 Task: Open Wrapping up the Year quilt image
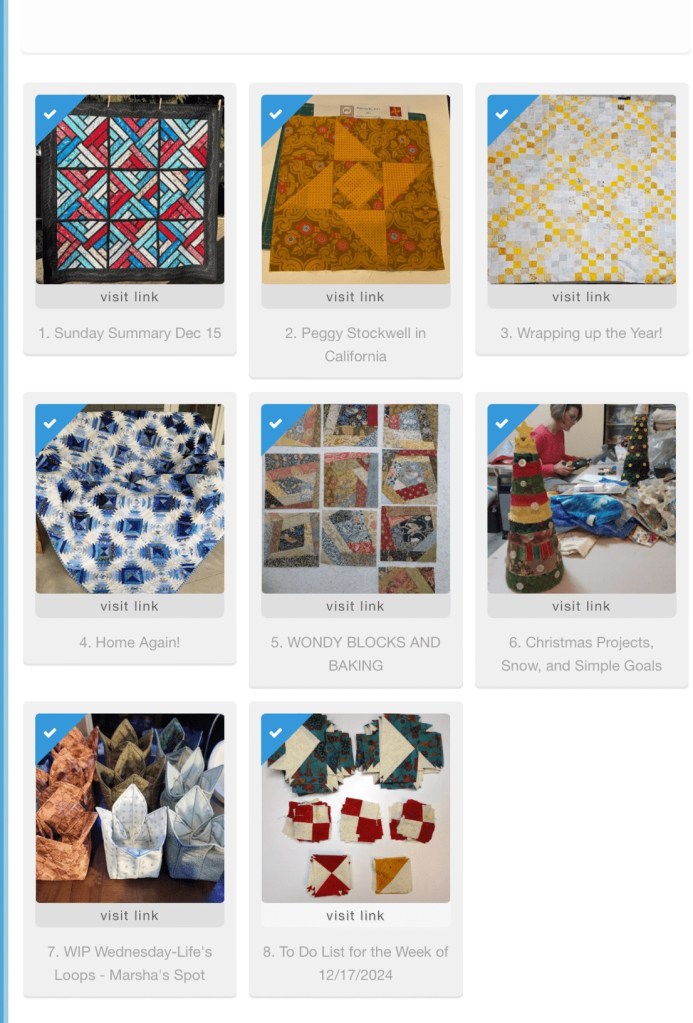coord(581,190)
